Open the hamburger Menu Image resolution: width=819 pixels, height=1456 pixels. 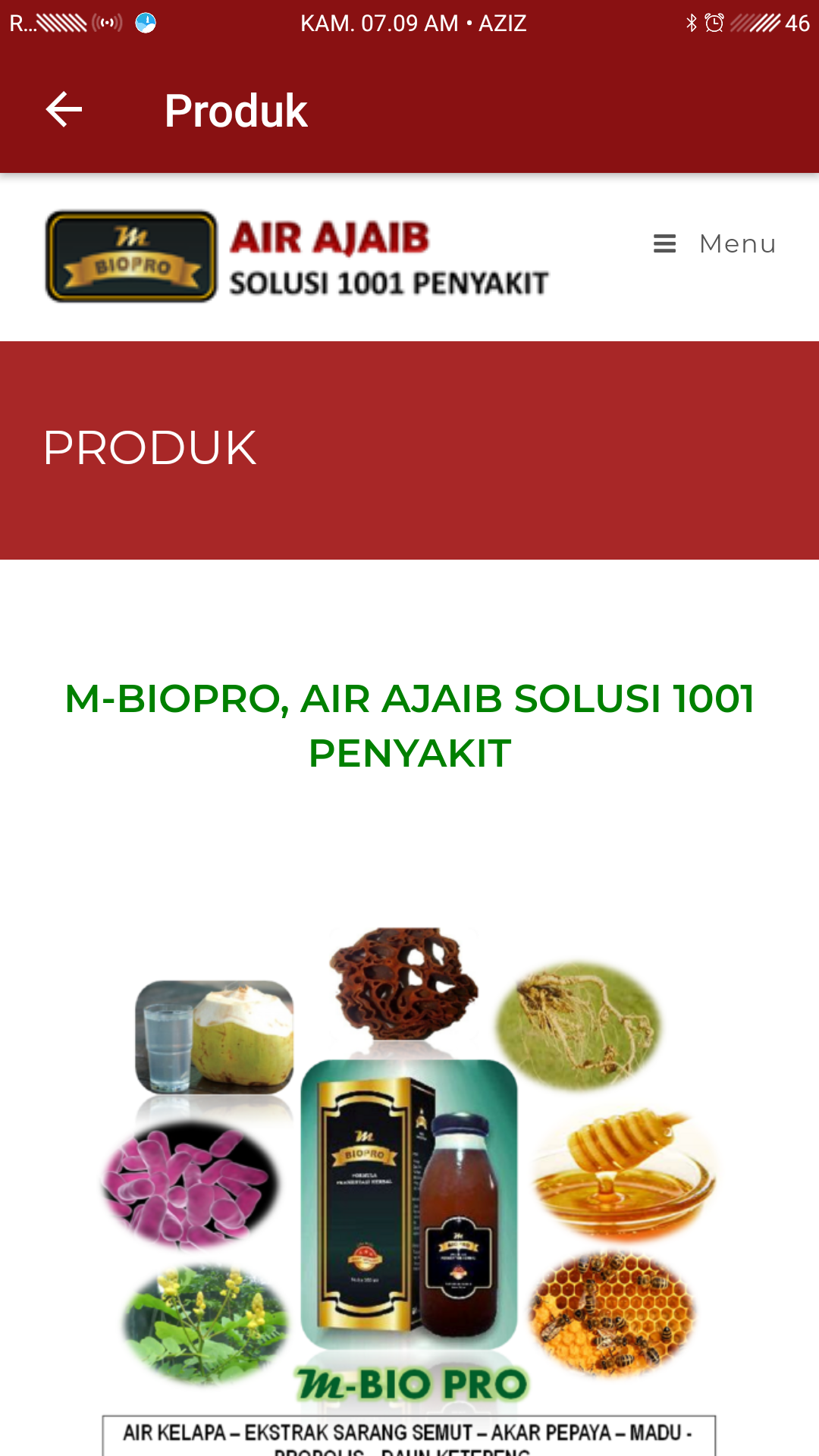click(714, 244)
